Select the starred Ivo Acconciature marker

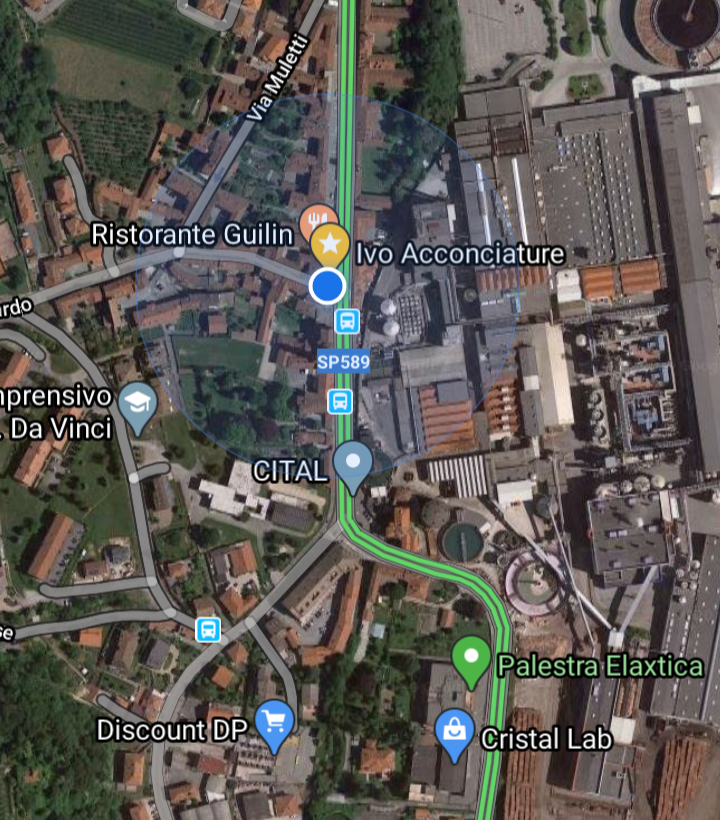click(329, 244)
